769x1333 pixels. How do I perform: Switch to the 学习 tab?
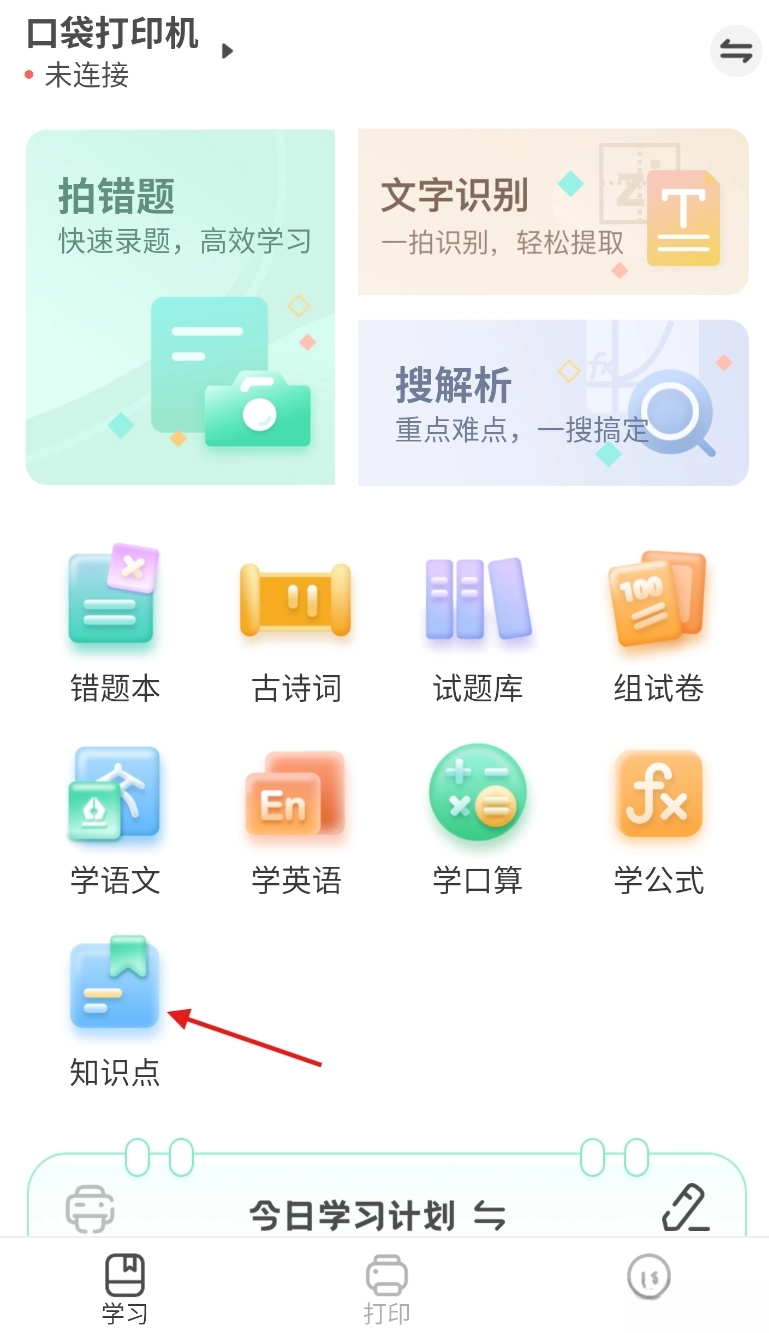click(x=124, y=1289)
